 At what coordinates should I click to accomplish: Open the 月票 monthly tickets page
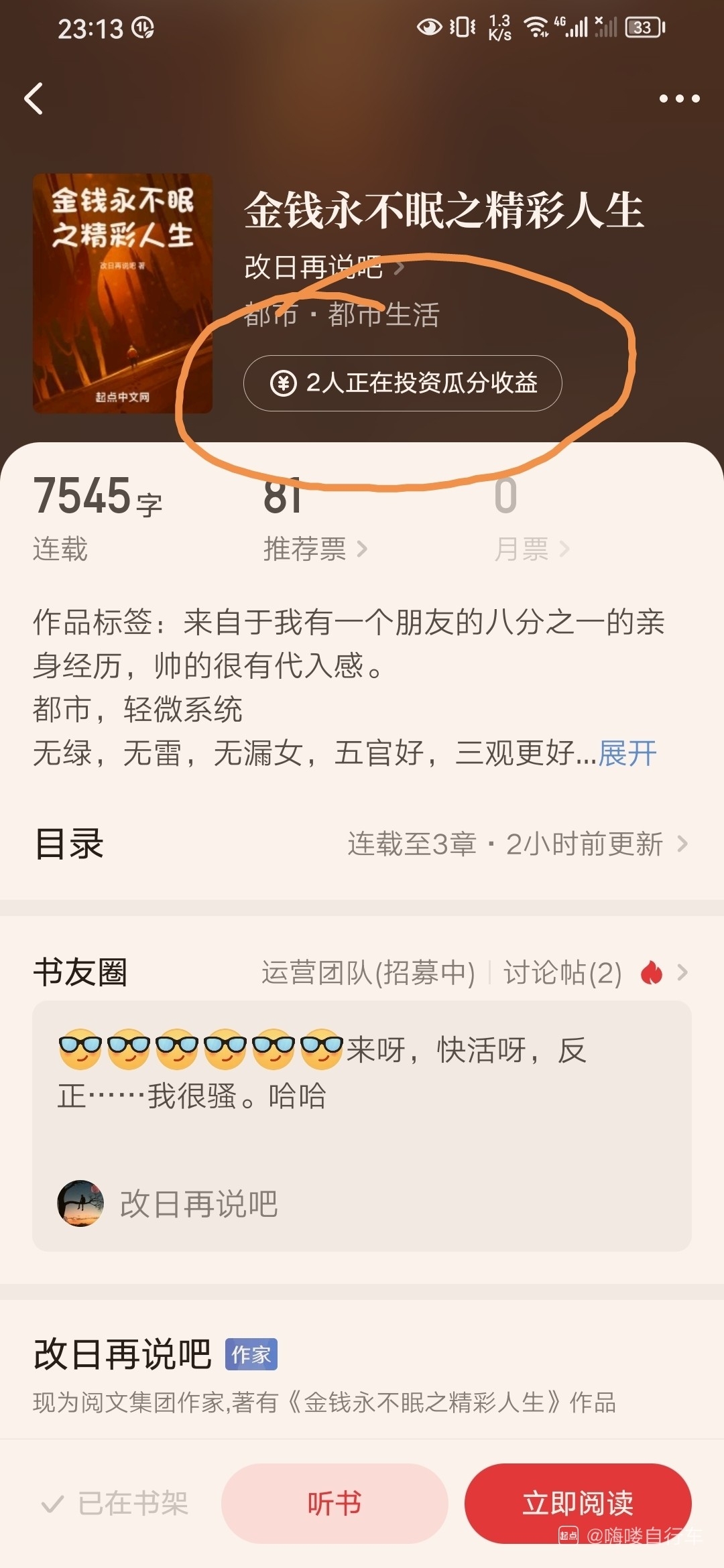531,549
